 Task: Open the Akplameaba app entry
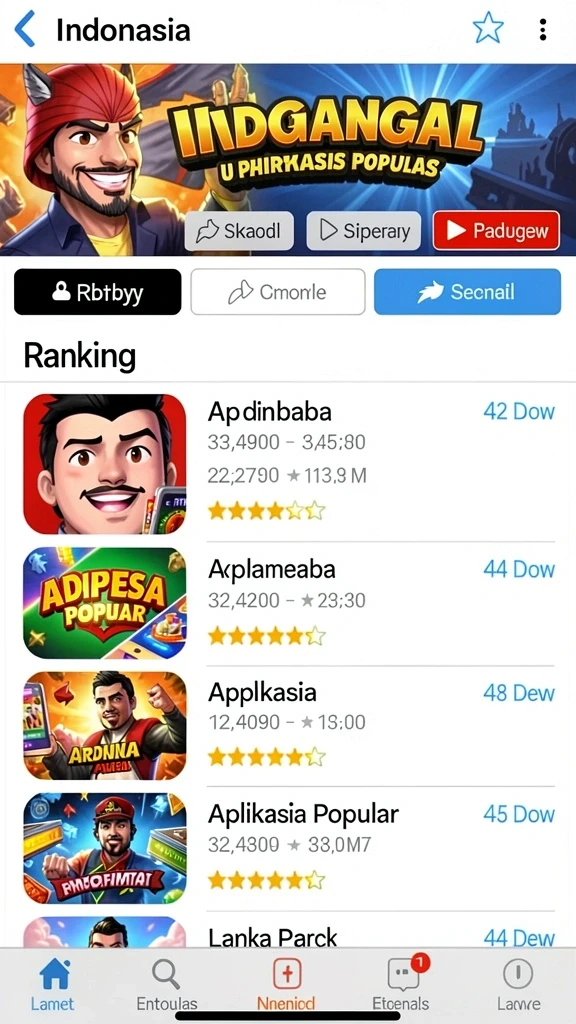tap(289, 603)
